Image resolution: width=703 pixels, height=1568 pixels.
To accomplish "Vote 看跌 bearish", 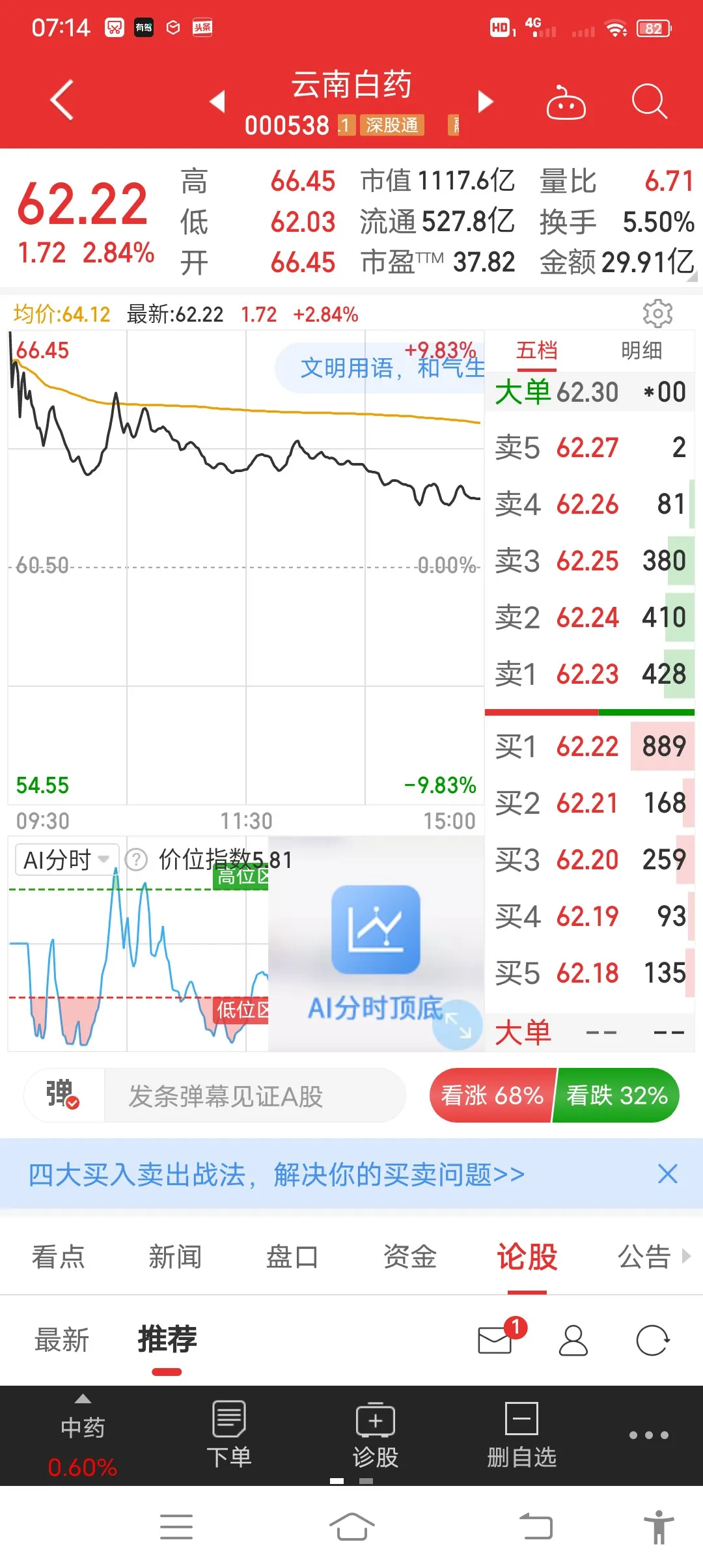I will pyautogui.click(x=616, y=1096).
